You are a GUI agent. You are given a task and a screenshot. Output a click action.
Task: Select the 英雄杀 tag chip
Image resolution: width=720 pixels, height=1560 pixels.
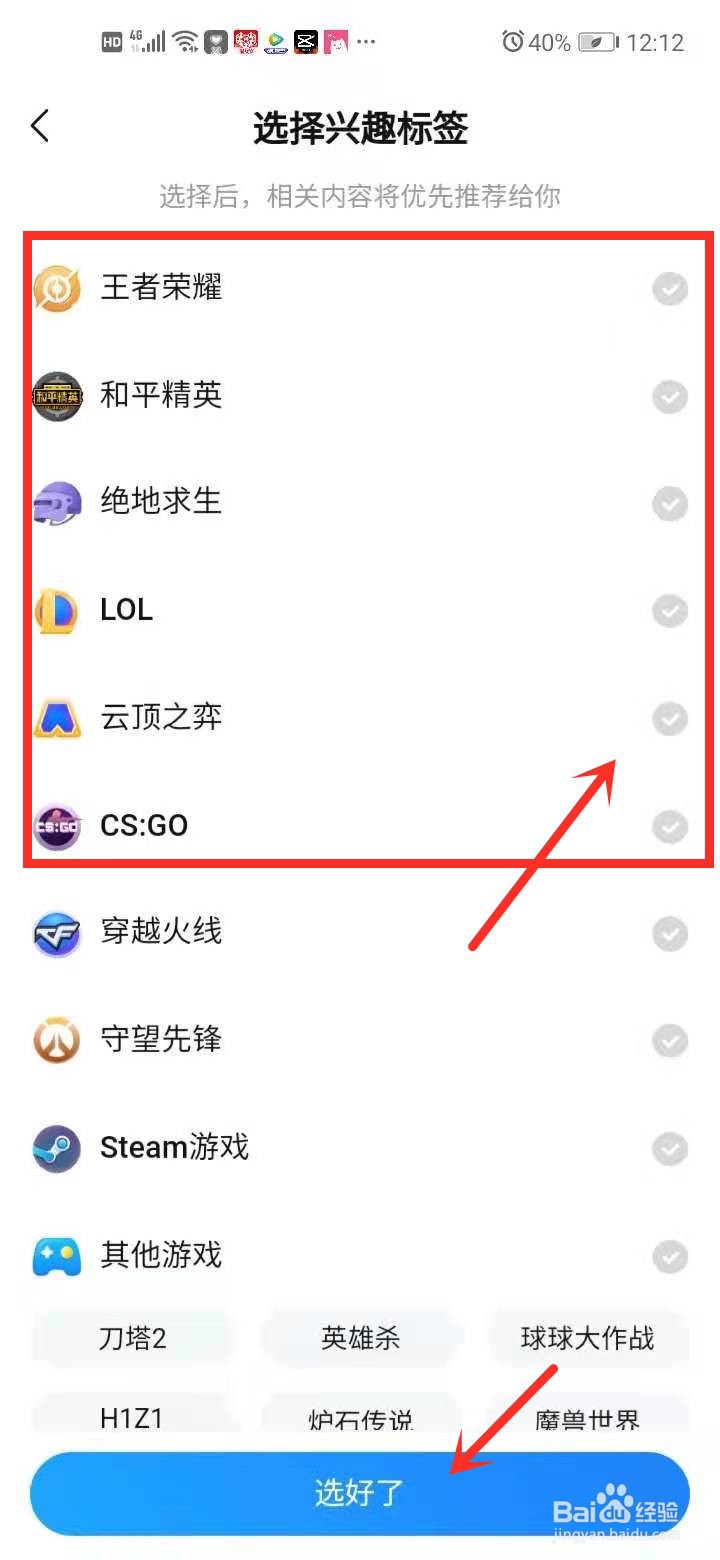click(359, 1338)
